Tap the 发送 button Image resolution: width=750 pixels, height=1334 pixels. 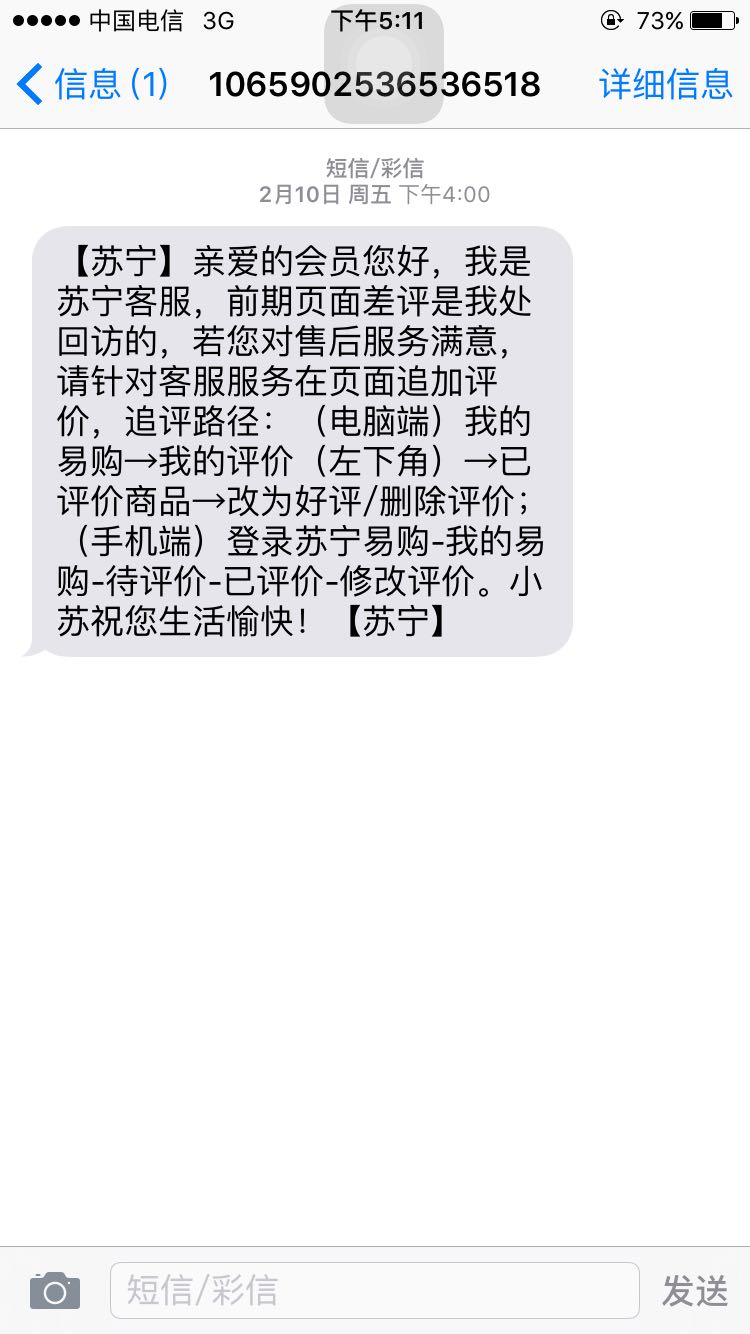pos(695,1291)
